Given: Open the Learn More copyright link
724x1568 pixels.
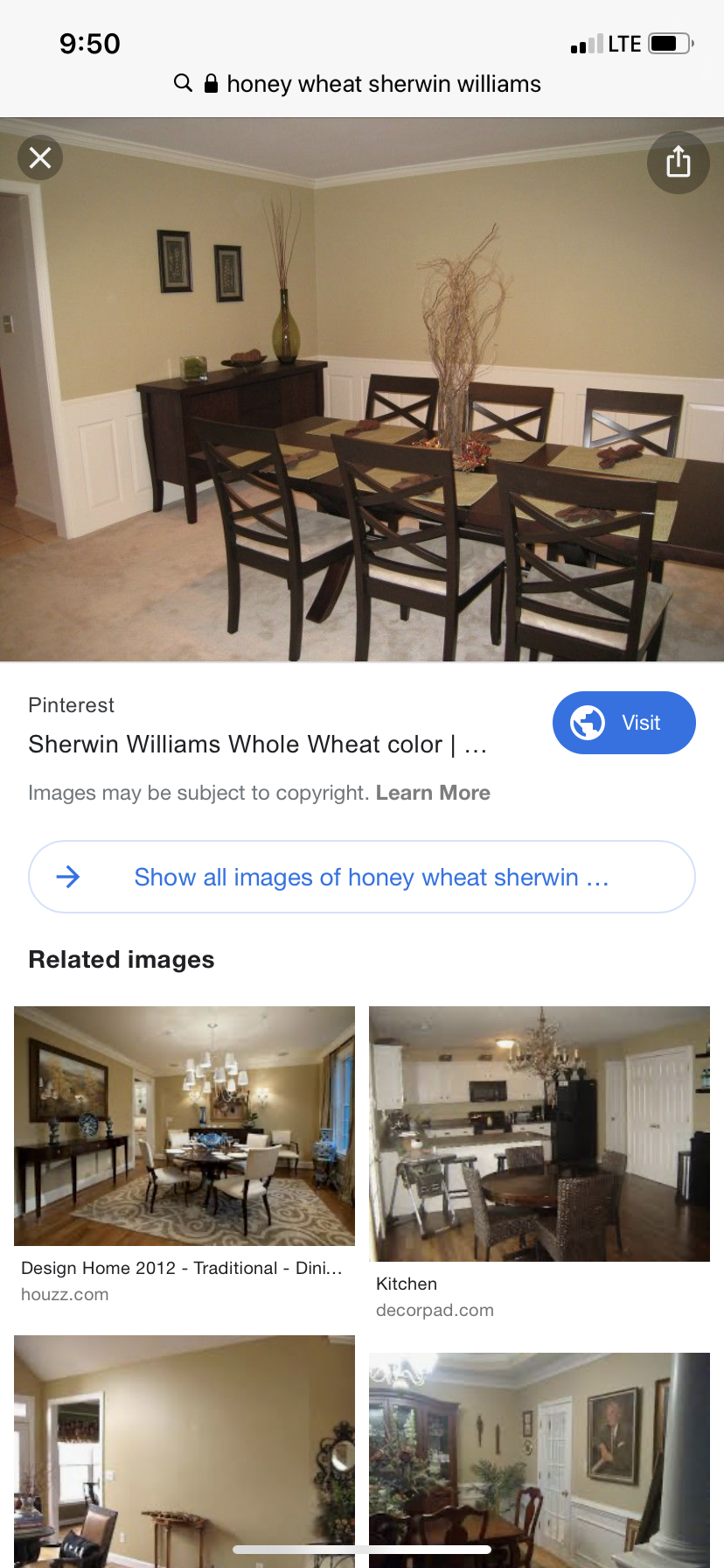Looking at the screenshot, I should (x=433, y=793).
